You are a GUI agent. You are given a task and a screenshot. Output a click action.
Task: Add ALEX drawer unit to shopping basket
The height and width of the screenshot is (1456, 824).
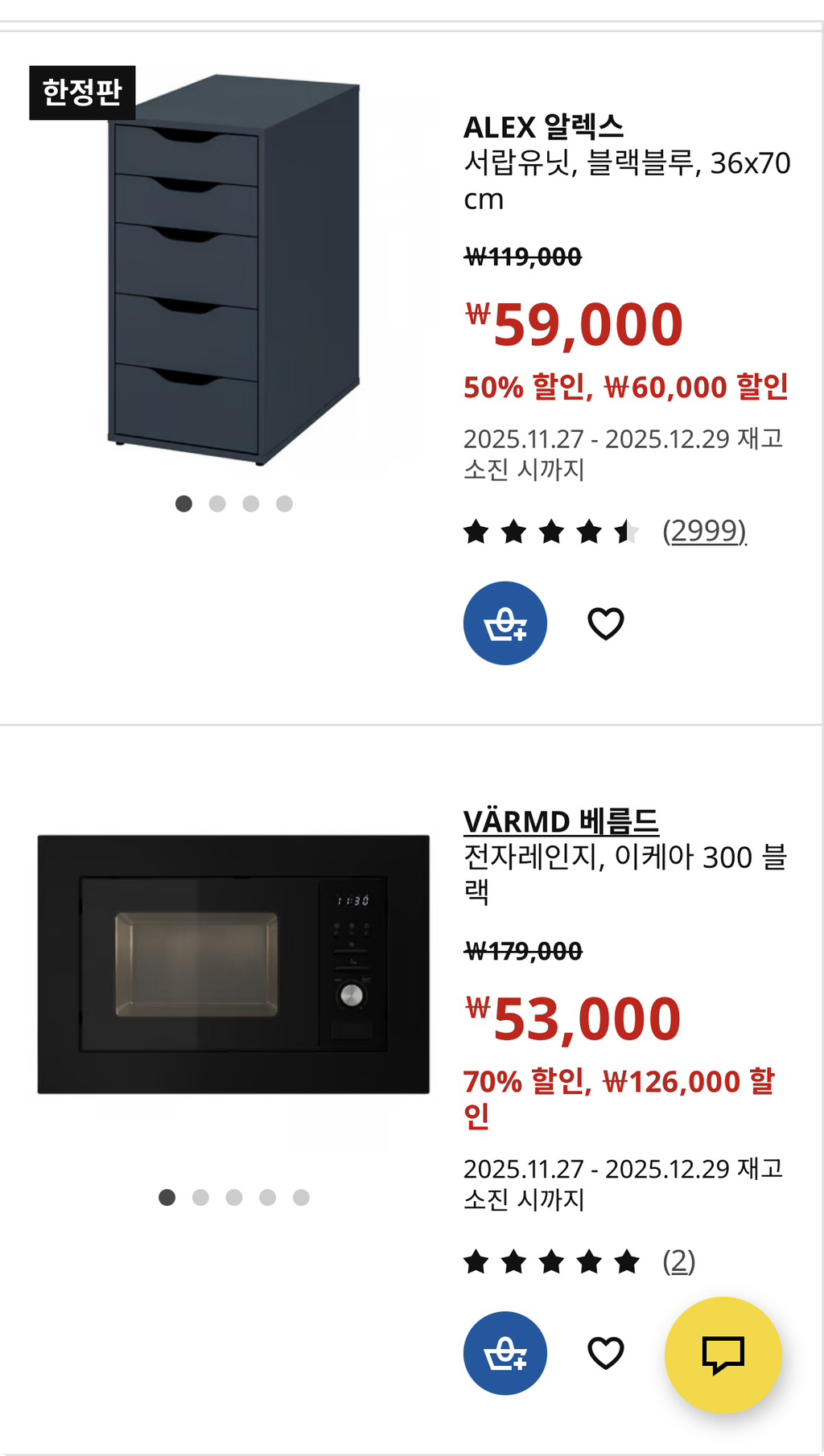tap(505, 623)
